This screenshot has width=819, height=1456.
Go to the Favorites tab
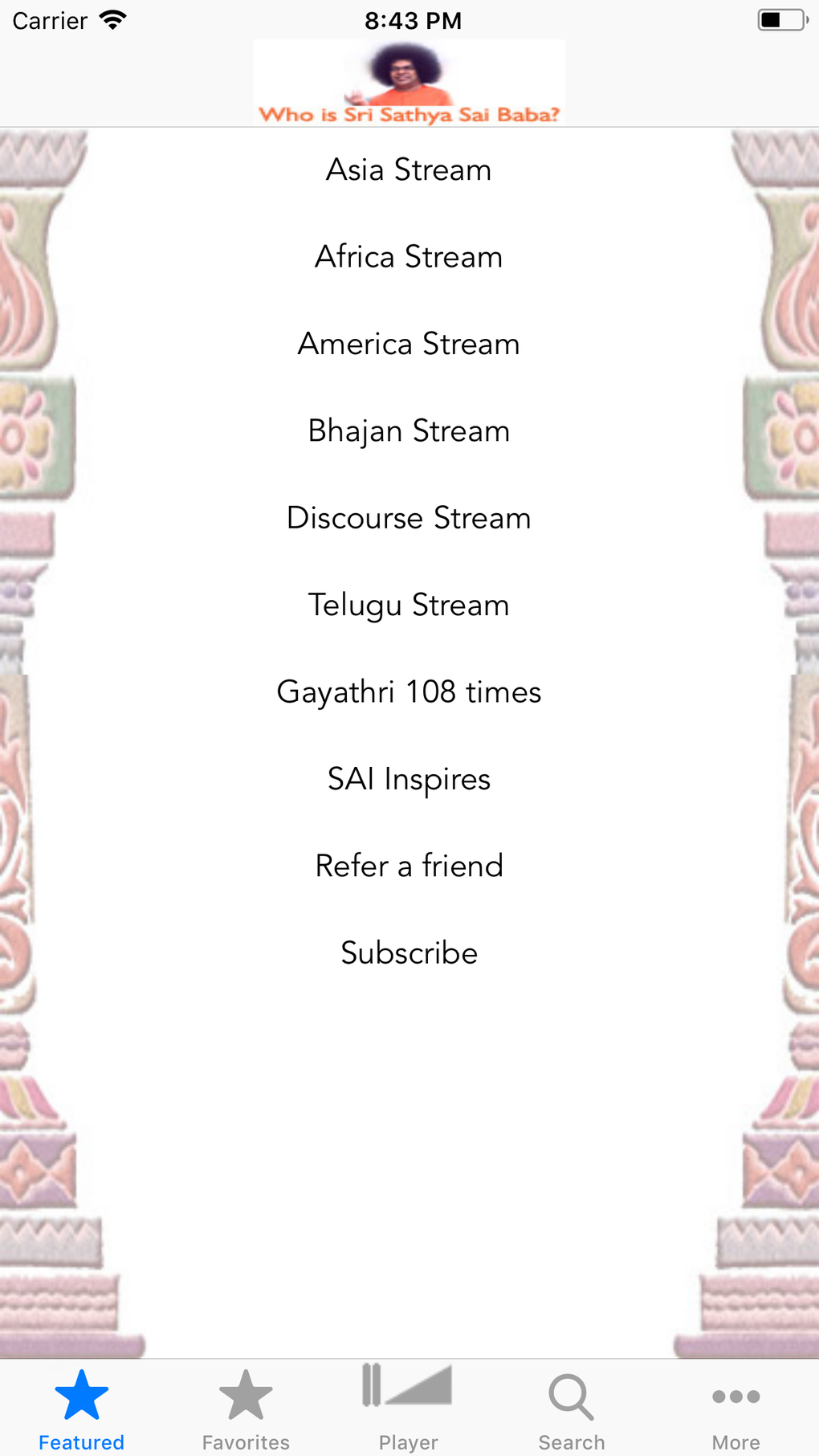[246, 1409]
